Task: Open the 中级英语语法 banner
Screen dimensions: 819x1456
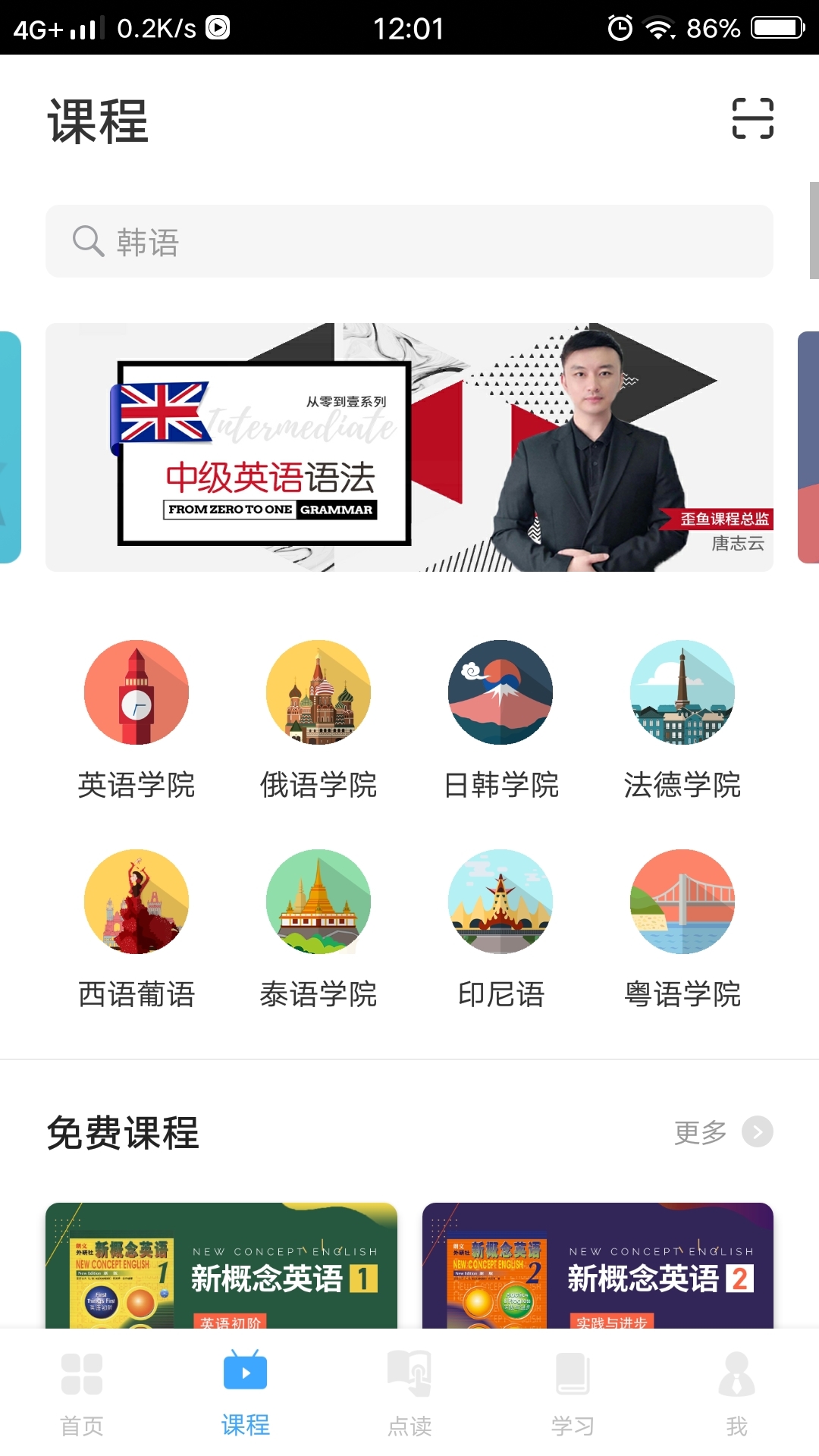Action: (409, 447)
